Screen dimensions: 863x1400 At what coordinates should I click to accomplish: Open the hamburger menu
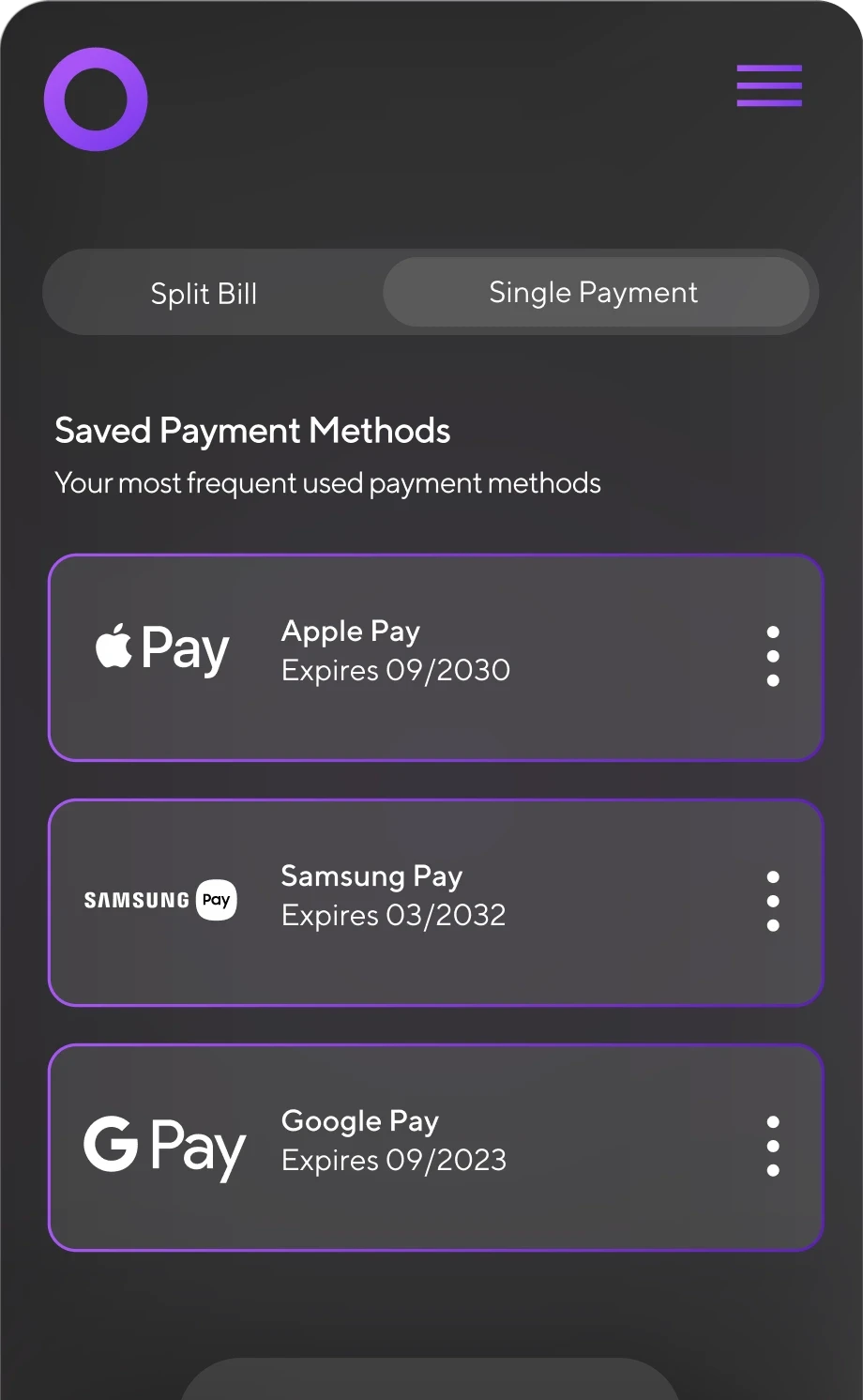tap(769, 85)
